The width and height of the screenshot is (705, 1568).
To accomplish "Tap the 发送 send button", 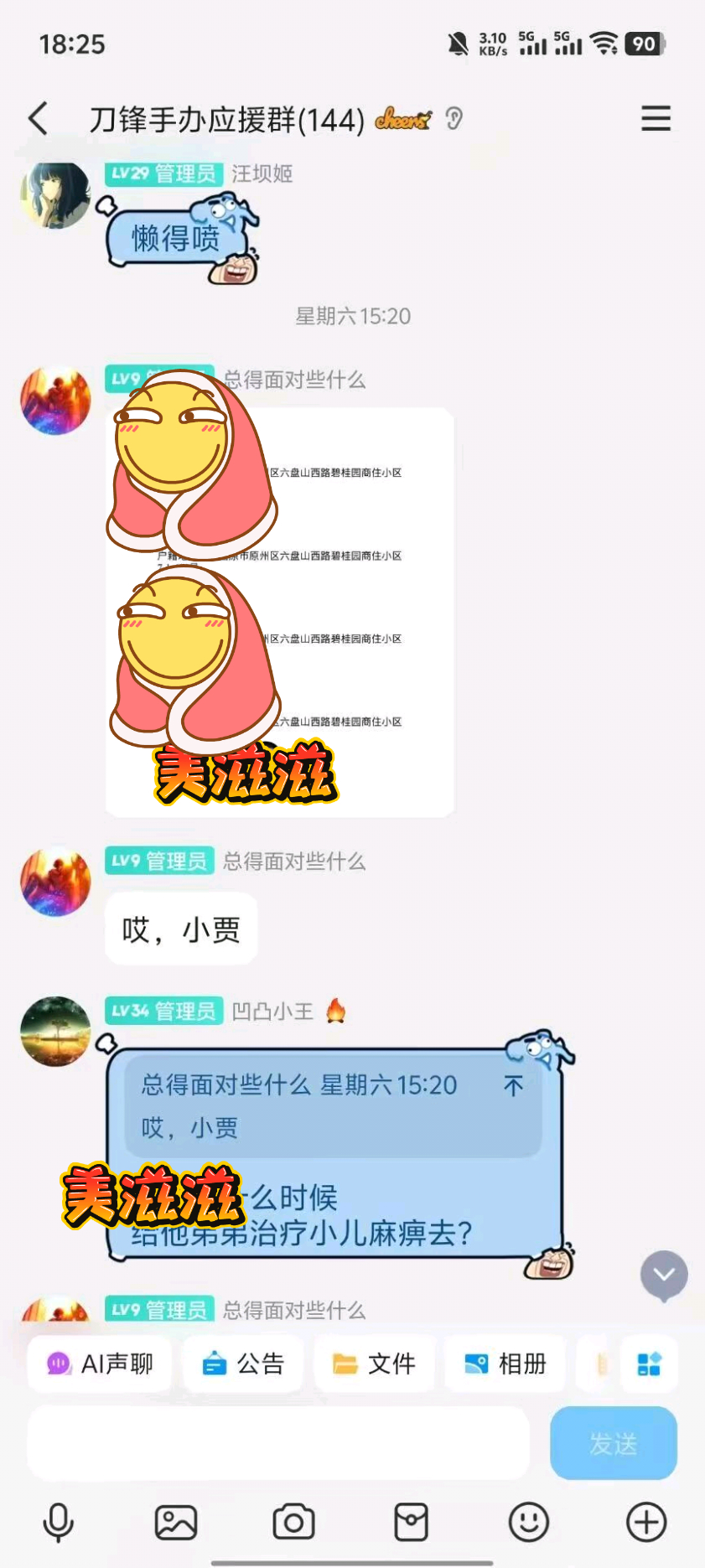I will pyautogui.click(x=614, y=1443).
